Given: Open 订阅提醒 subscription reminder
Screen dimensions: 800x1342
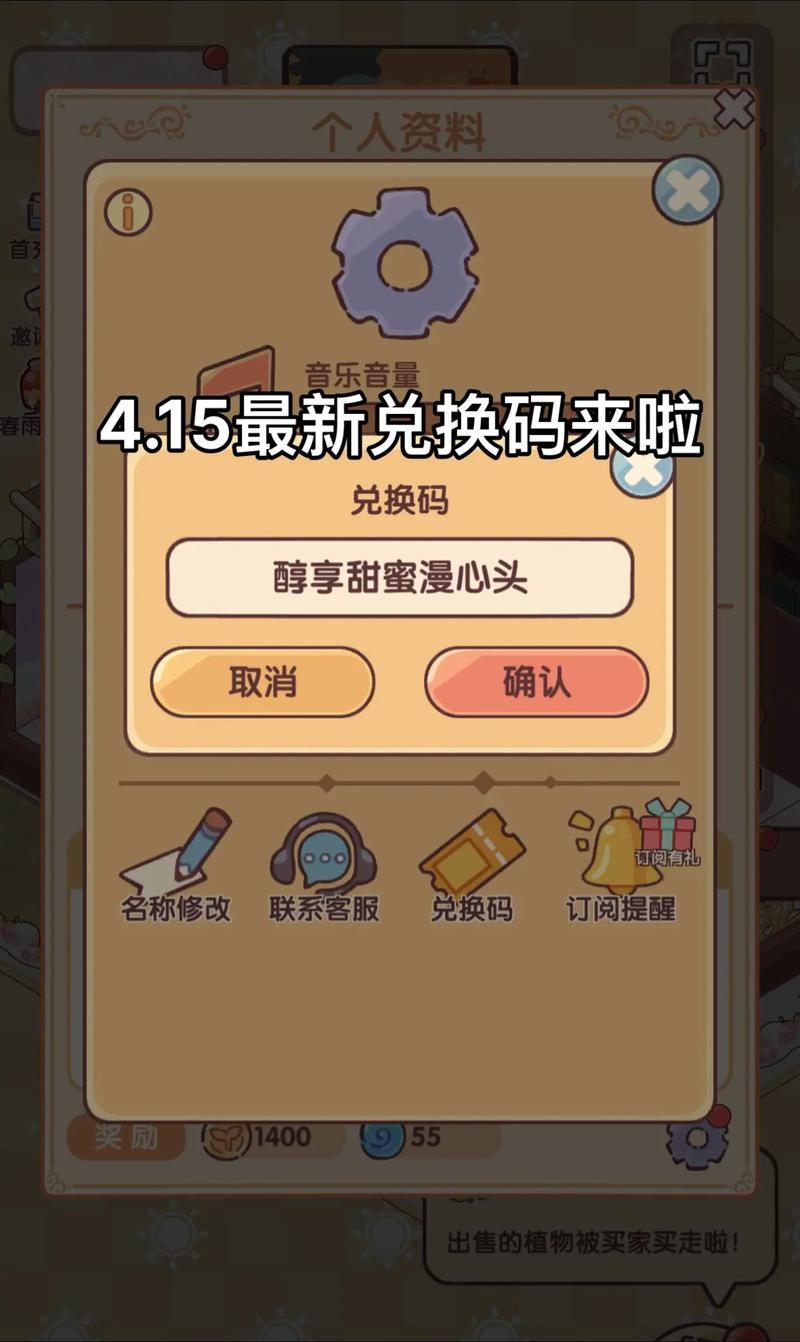Looking at the screenshot, I should (x=620, y=866).
